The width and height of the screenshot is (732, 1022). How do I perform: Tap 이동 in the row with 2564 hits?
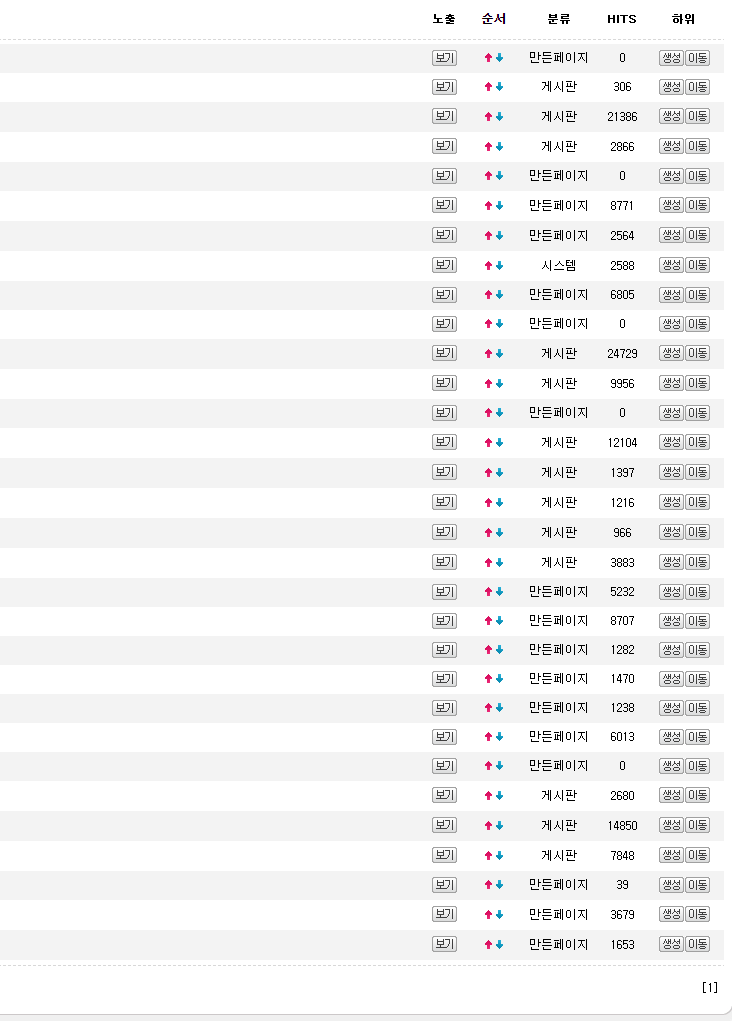[697, 235]
